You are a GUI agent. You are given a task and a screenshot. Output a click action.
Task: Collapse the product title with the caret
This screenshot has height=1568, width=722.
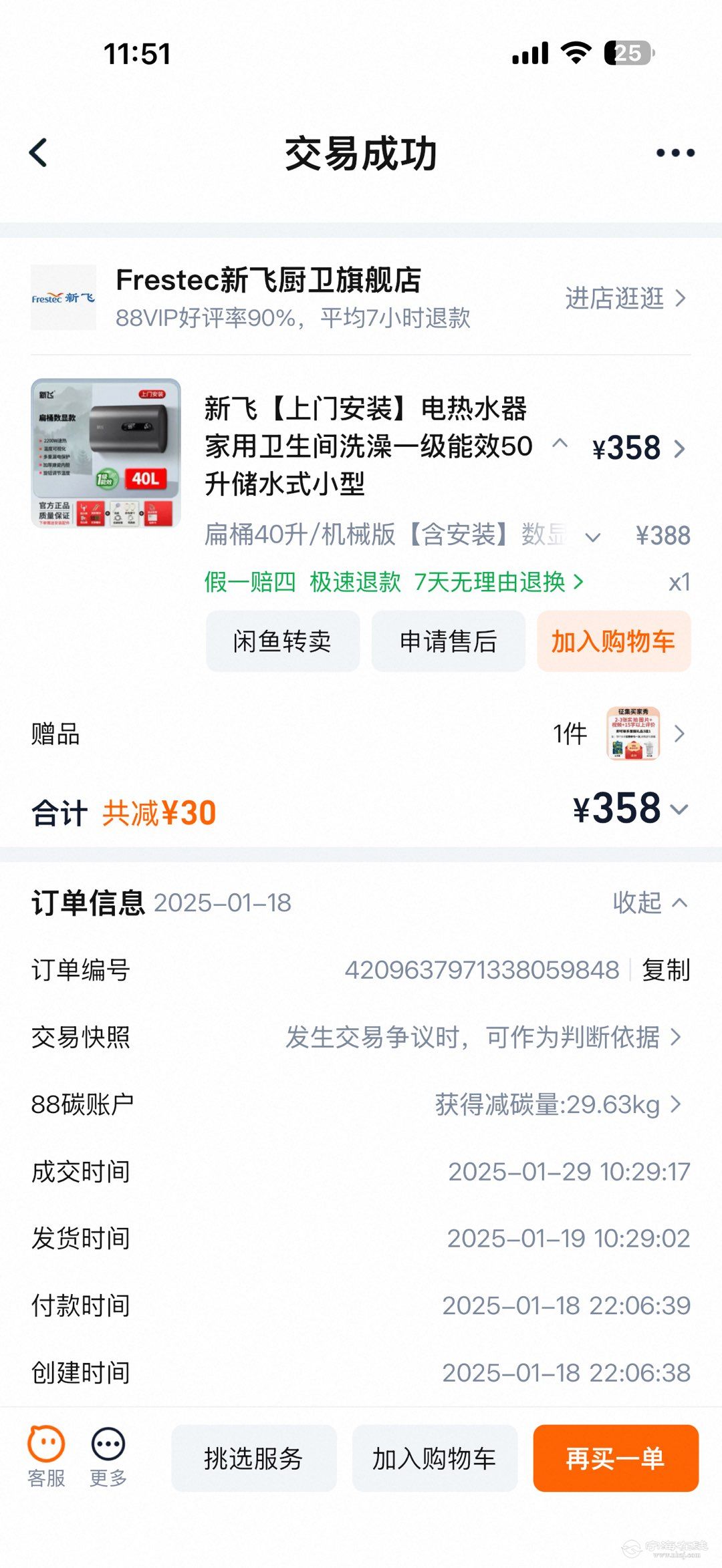tap(560, 443)
